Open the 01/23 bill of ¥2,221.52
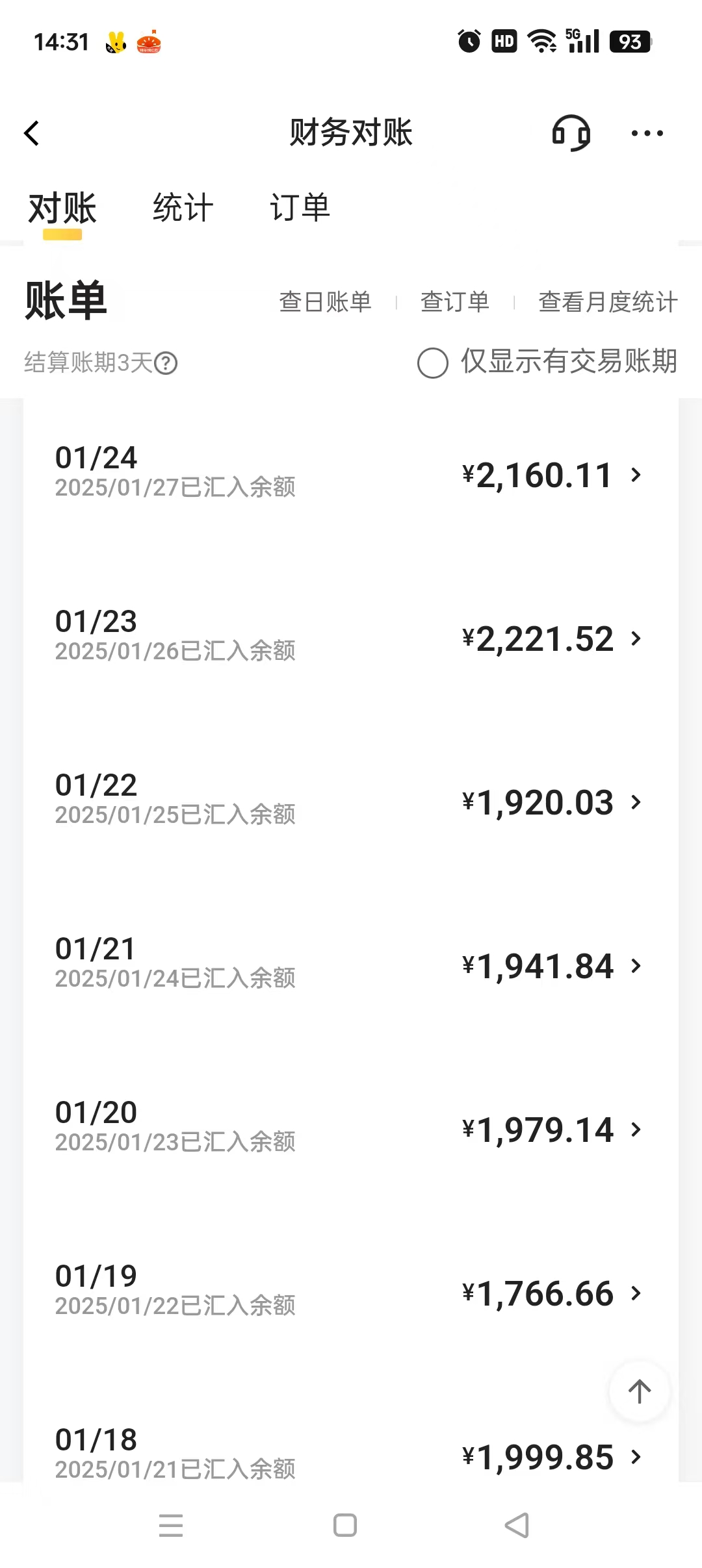Viewport: 702px width, 1568px height. click(351, 637)
